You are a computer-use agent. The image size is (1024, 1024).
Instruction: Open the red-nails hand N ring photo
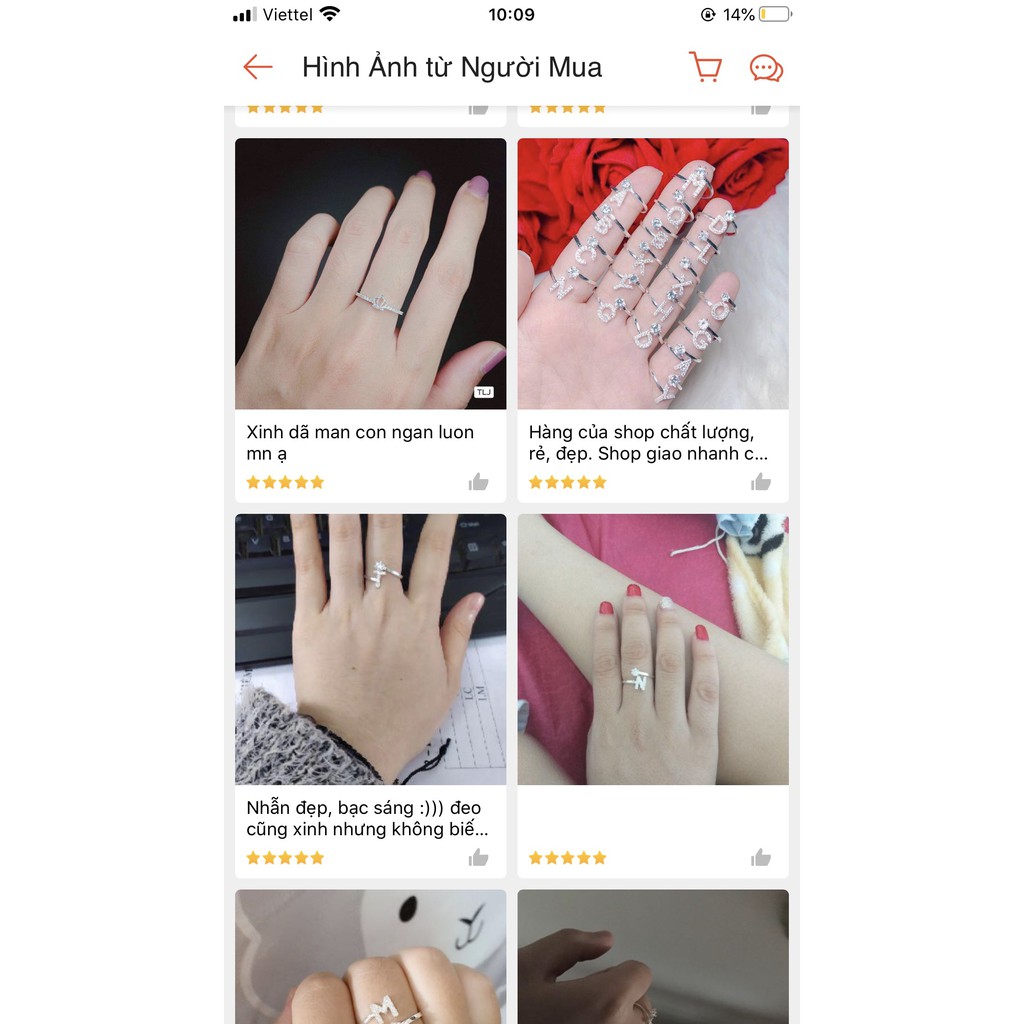click(x=653, y=649)
